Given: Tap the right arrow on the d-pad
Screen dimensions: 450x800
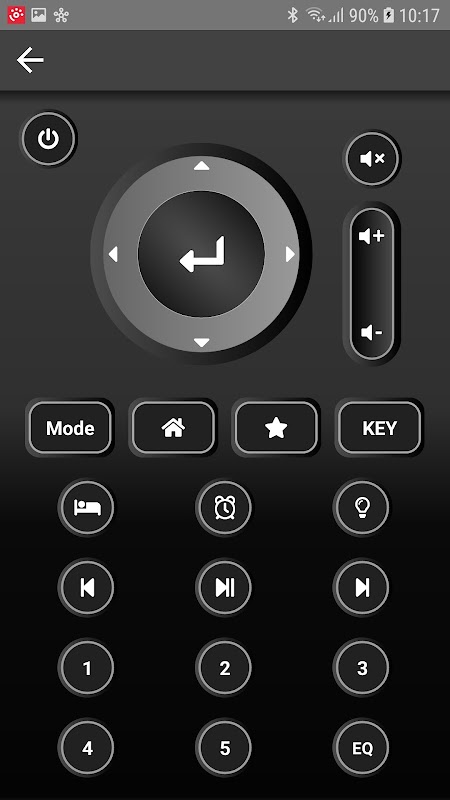Looking at the screenshot, I should (x=290, y=254).
